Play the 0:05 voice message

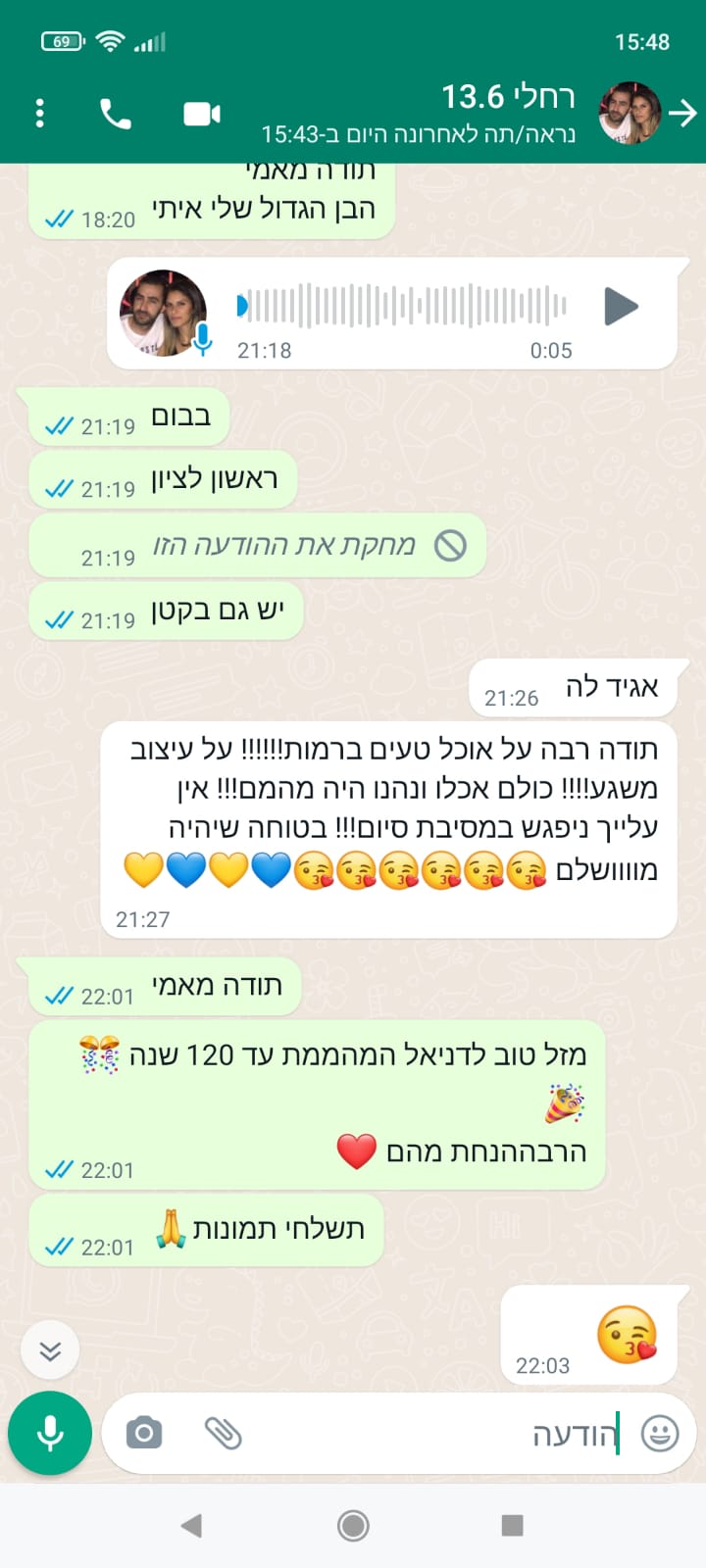(621, 307)
